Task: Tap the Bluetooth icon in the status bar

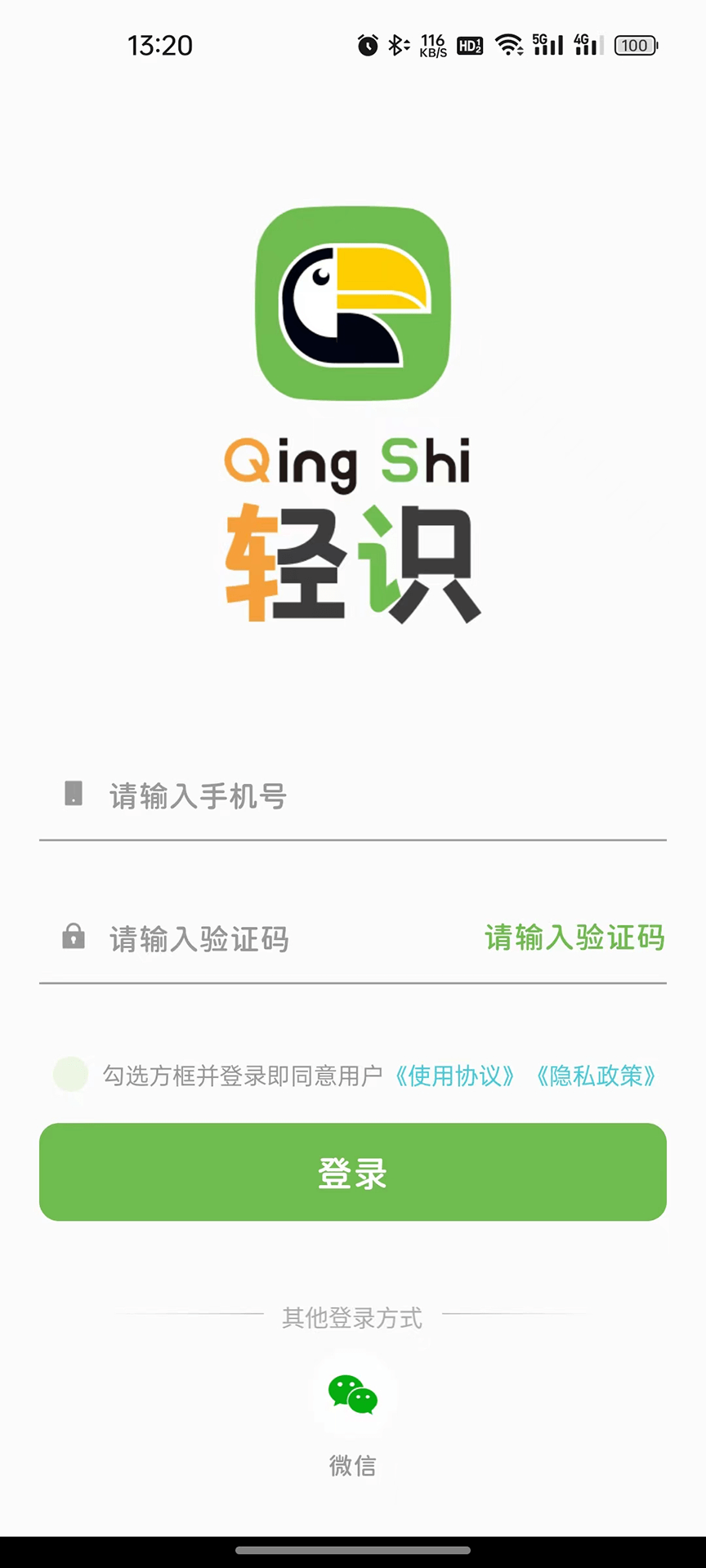Action: click(x=397, y=45)
